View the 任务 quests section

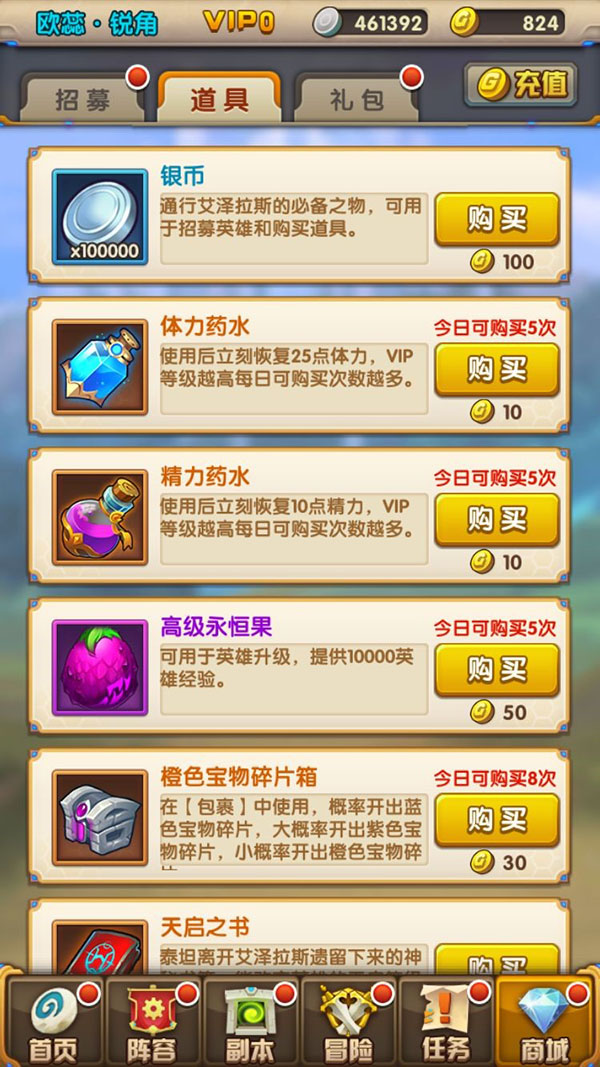point(446,1022)
